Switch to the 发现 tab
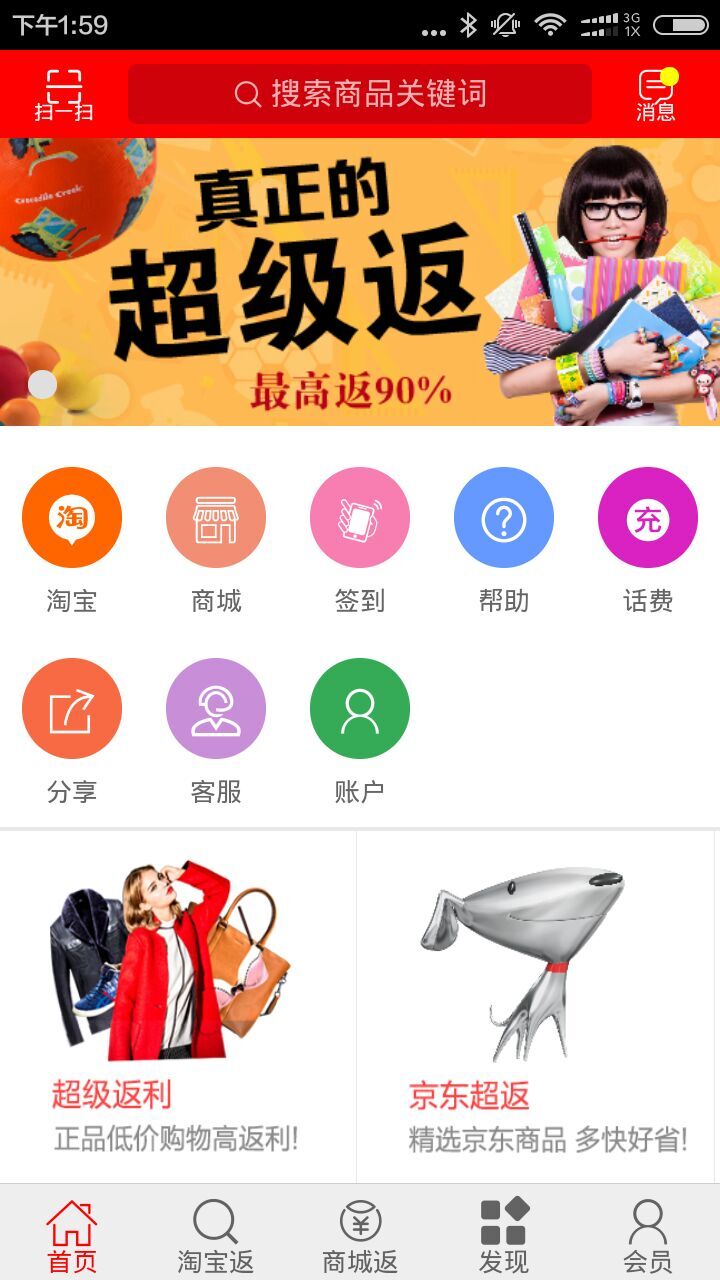 point(504,1235)
